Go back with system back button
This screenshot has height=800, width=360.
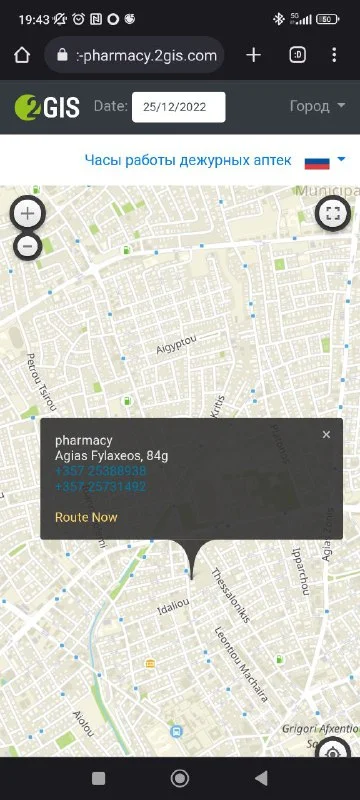[261, 778]
